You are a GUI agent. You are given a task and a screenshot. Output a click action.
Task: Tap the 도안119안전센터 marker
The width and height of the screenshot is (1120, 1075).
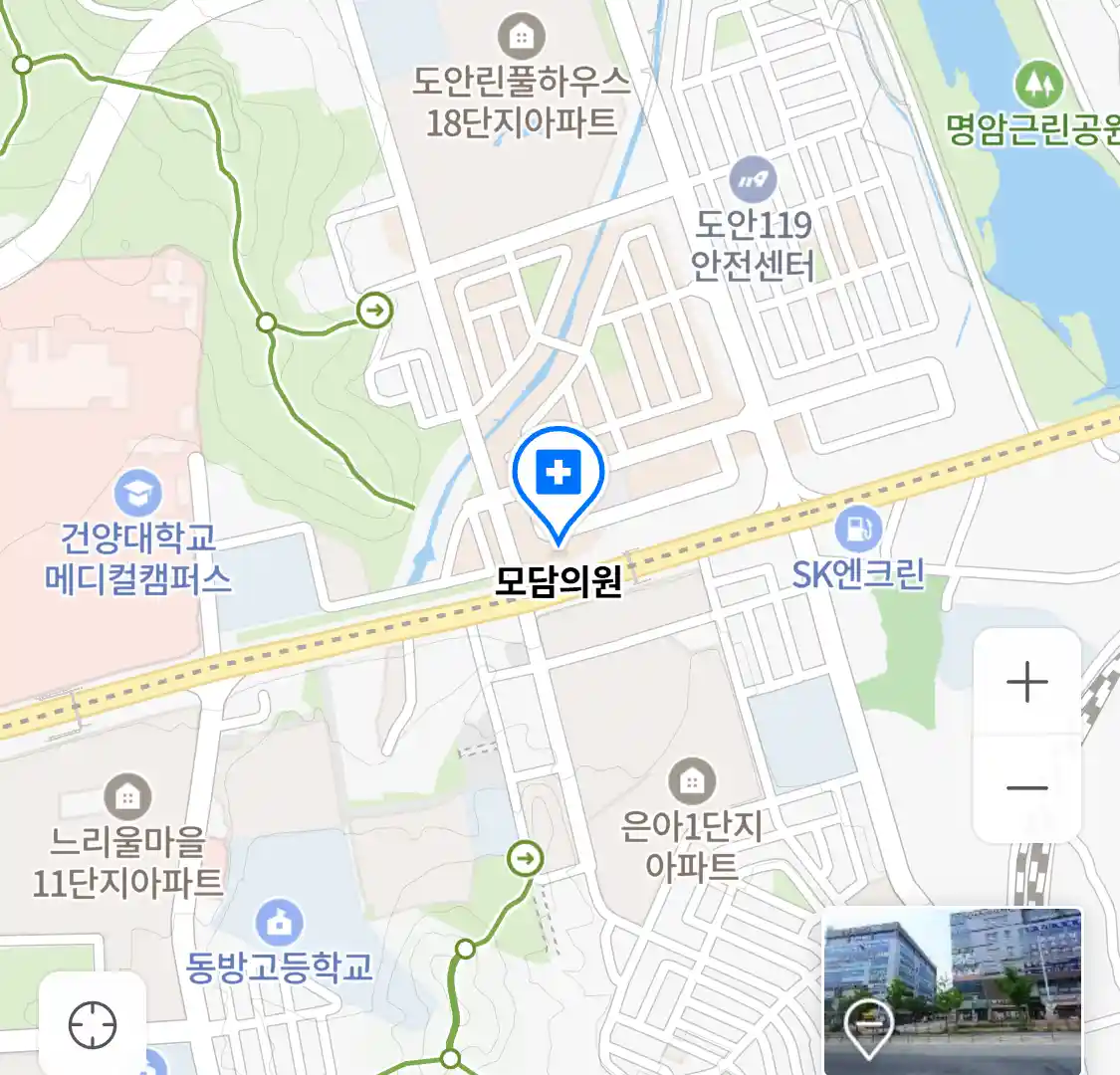coord(753,180)
